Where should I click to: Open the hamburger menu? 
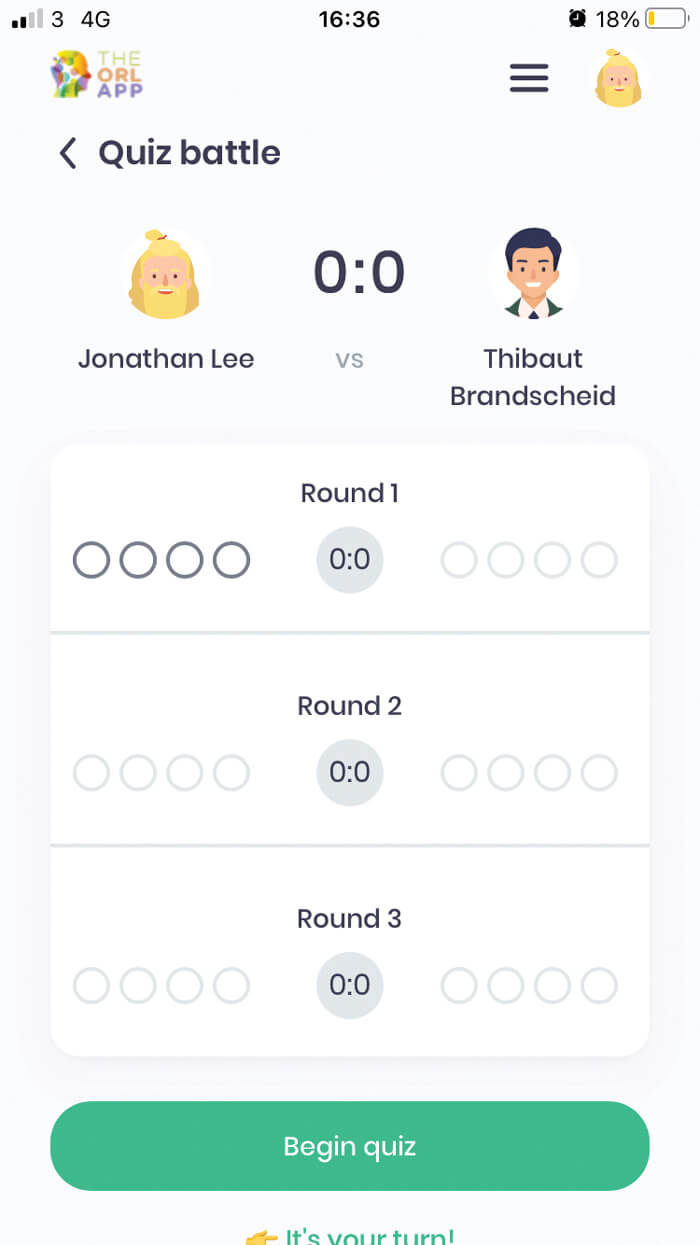point(529,78)
